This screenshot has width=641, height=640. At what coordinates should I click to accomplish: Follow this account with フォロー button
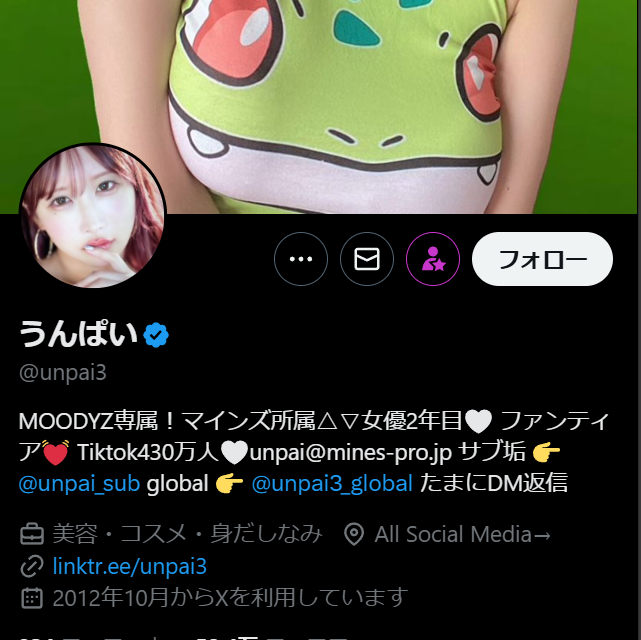[541, 259]
